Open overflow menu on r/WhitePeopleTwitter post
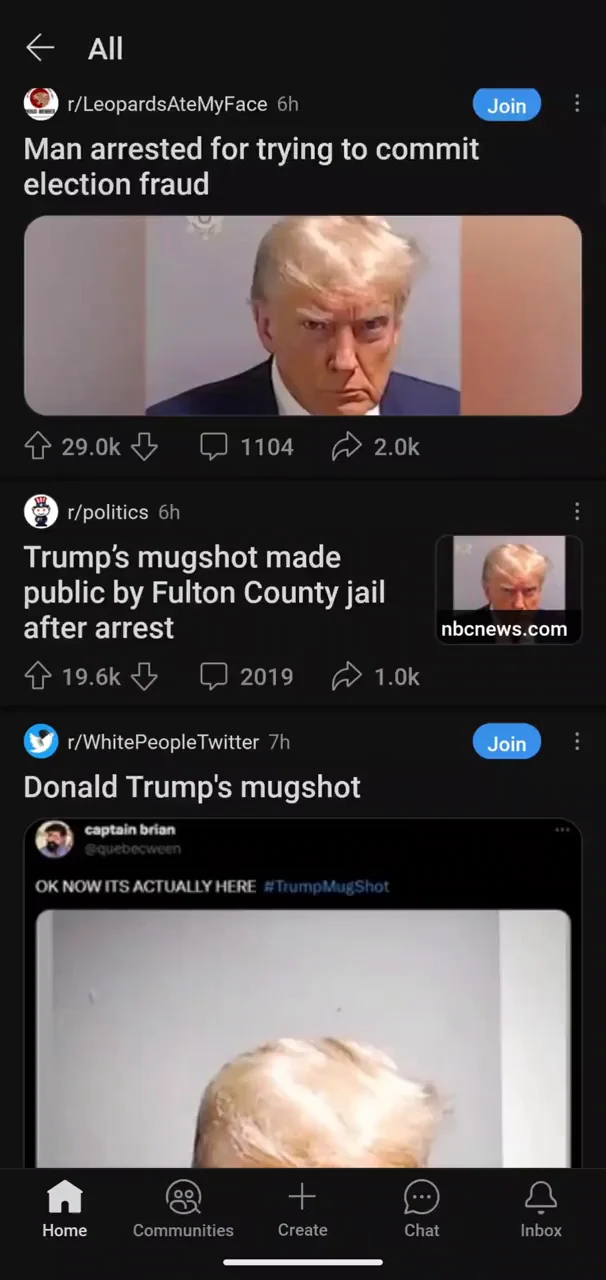 [577, 742]
